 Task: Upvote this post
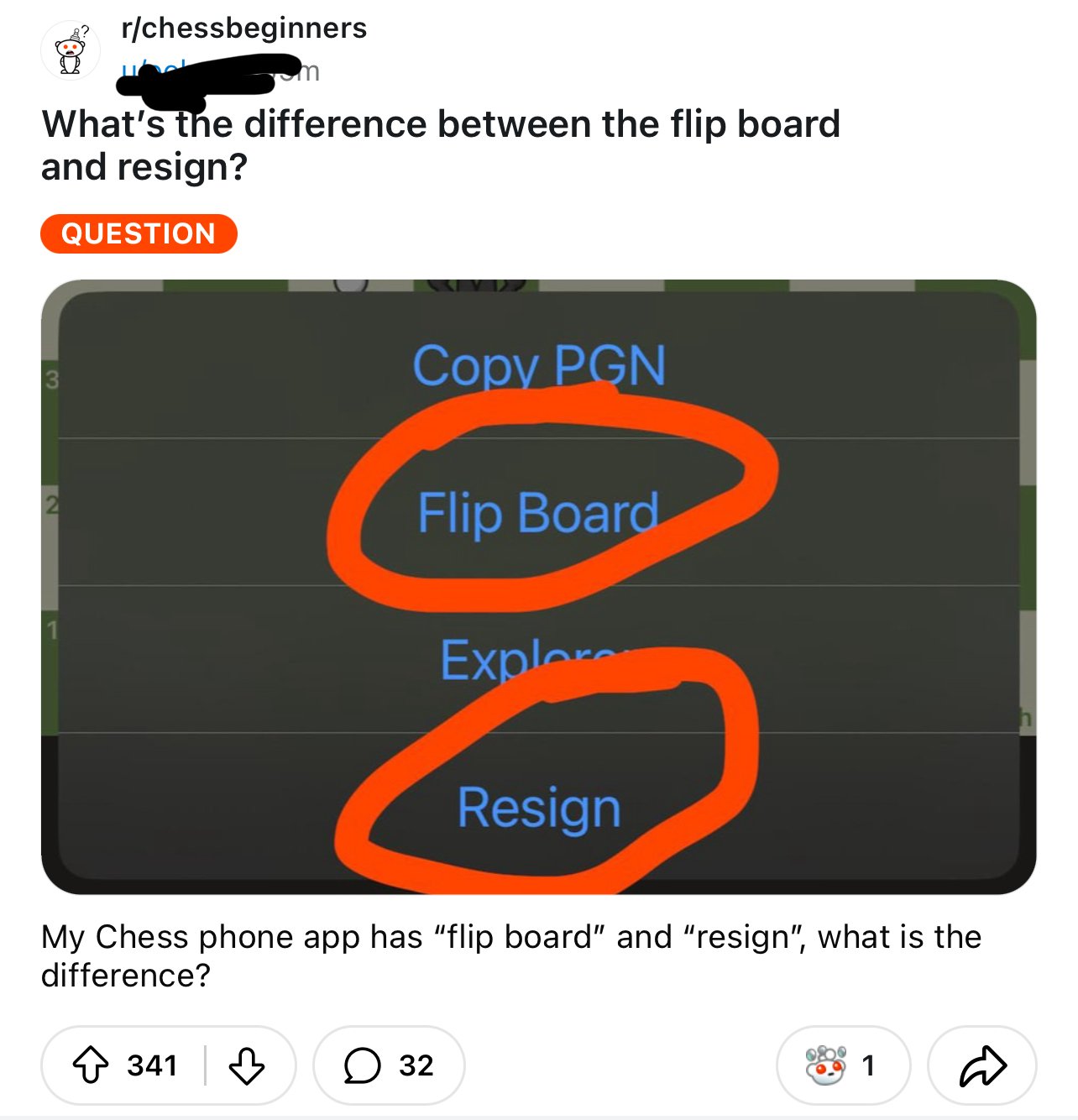91,1065
